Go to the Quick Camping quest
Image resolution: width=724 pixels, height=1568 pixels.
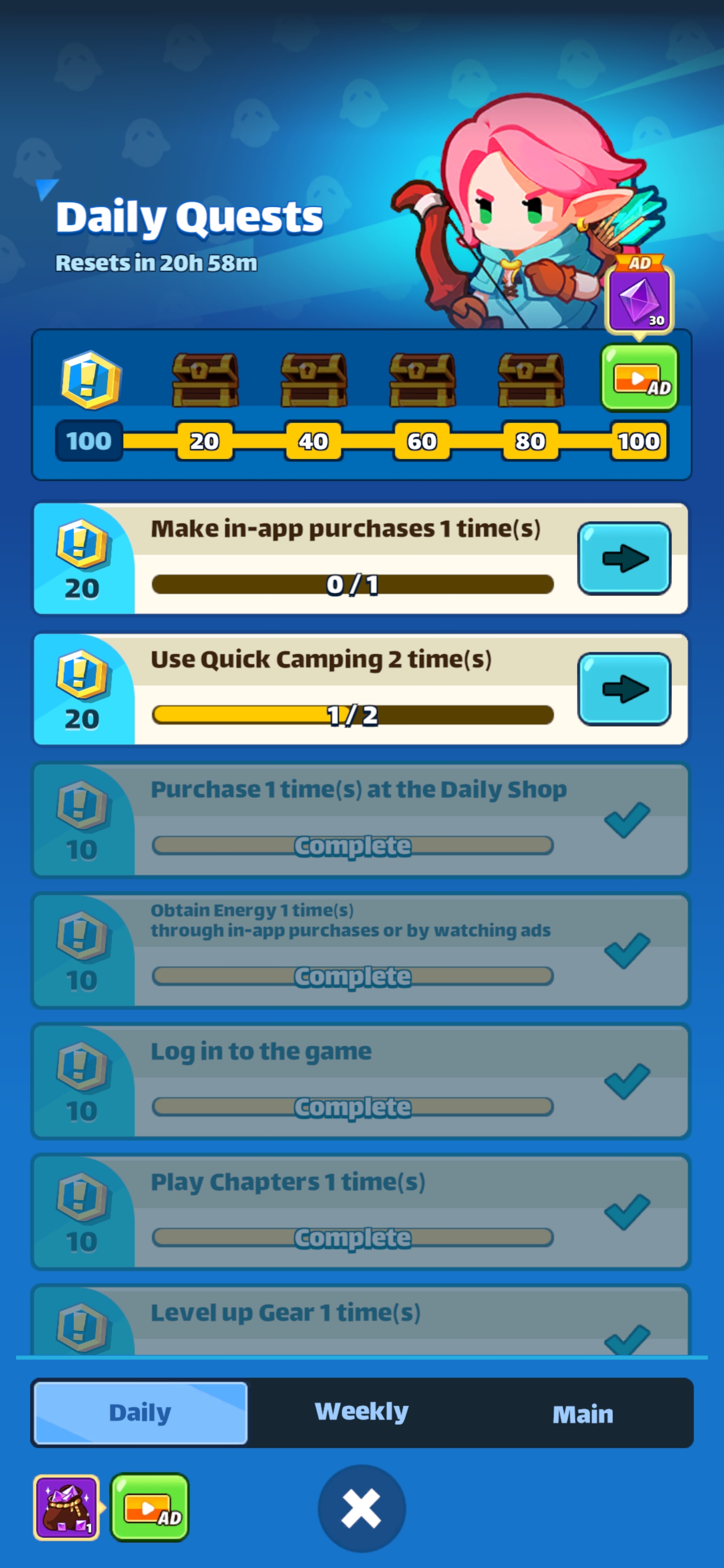point(623,689)
